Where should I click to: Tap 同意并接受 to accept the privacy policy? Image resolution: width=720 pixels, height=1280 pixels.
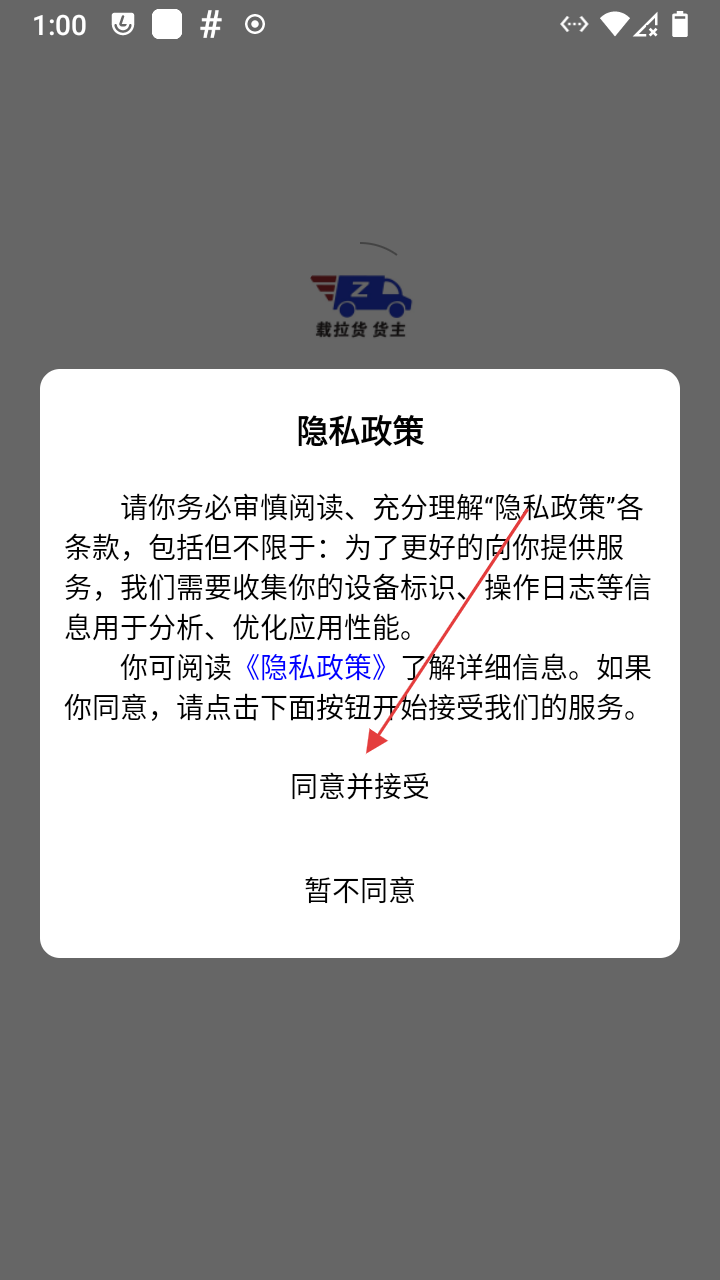tap(360, 787)
